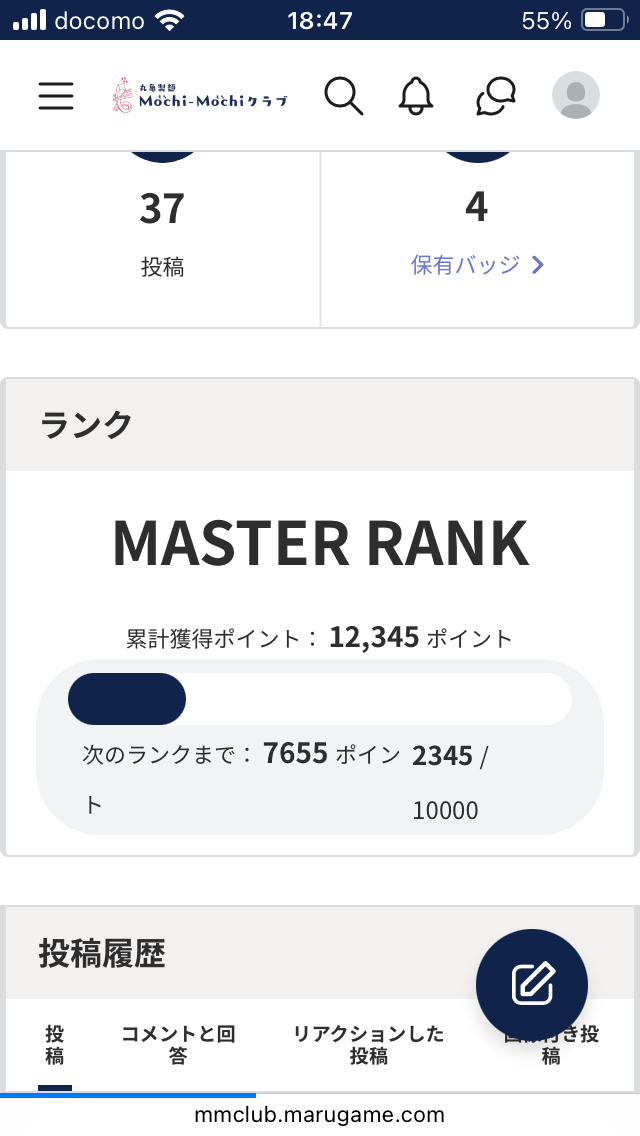This screenshot has width=640, height=1136.
Task: Open the hamburger menu
Action: [x=56, y=95]
